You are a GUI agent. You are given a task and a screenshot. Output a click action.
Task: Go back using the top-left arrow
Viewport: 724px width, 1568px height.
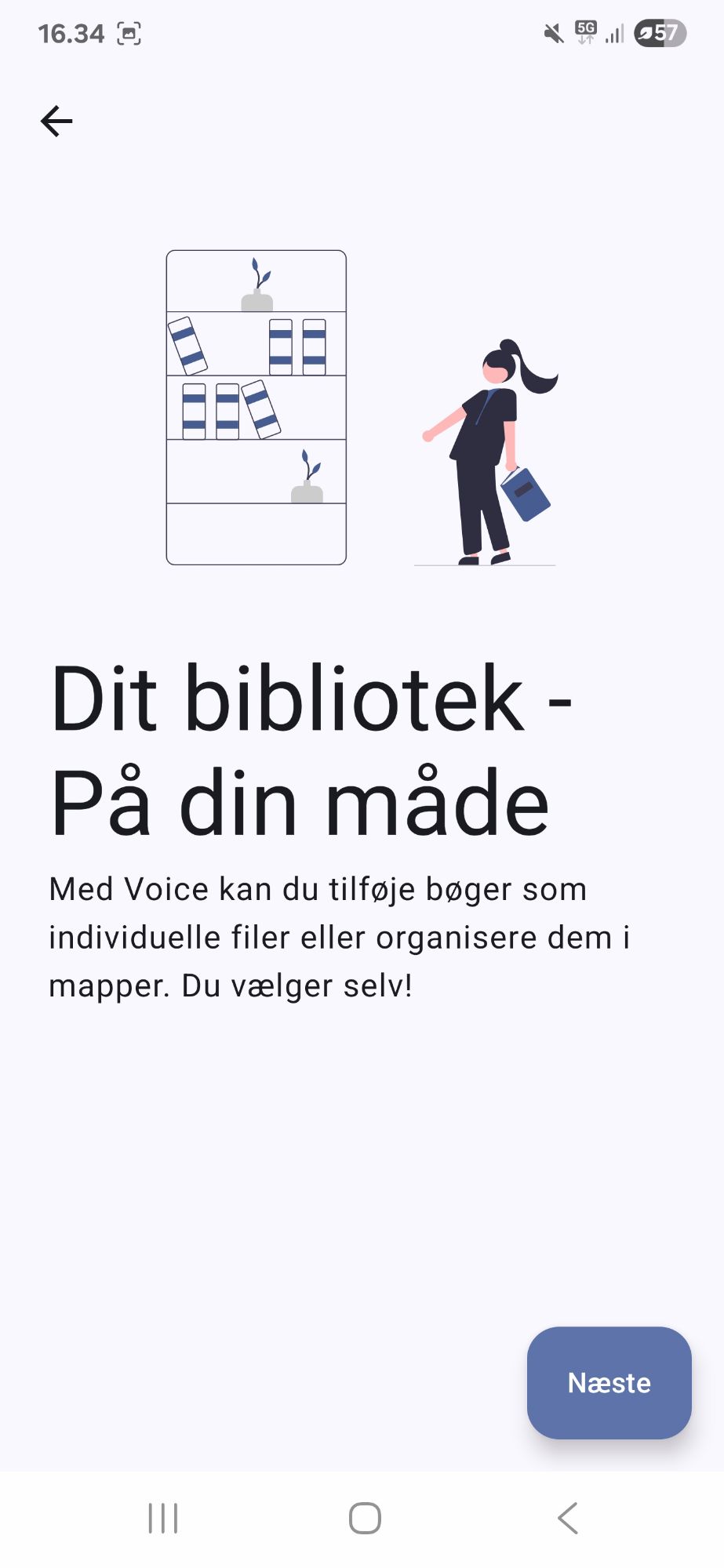pyautogui.click(x=56, y=122)
